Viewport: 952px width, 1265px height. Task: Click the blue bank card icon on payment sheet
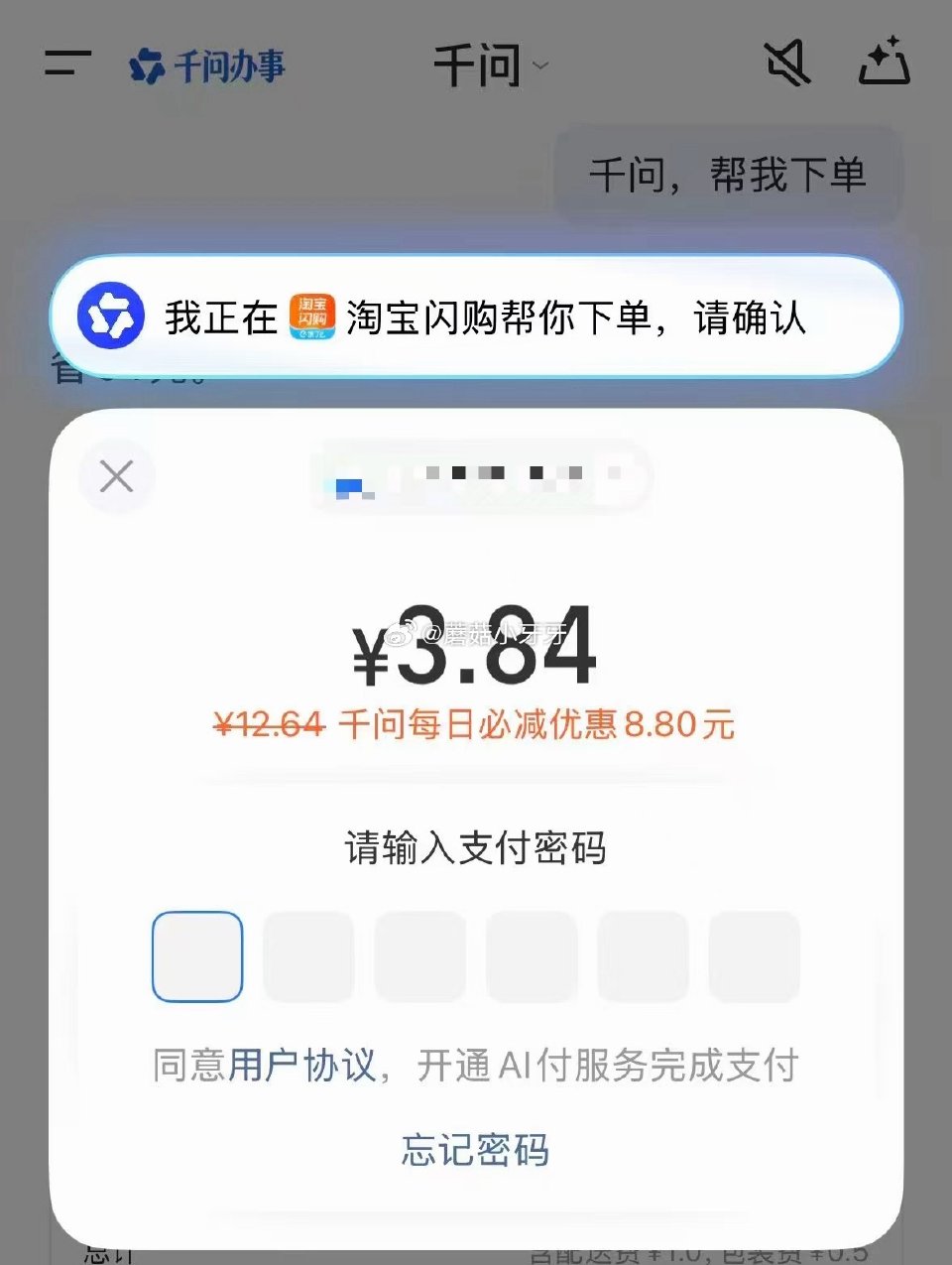pos(349,483)
